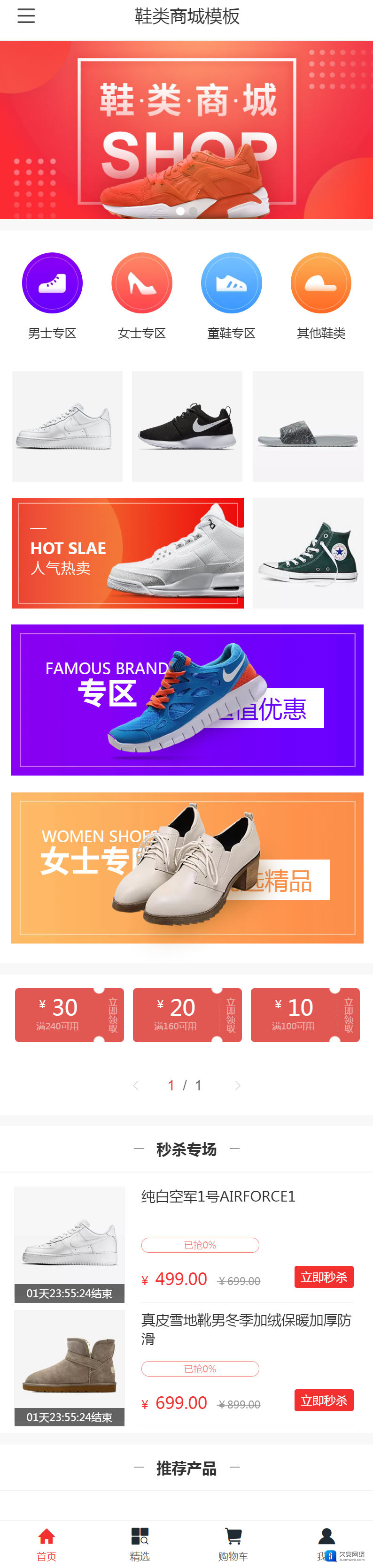View the green Converse sneaker tile
Viewport: 373px width, 1568px height.
tap(308, 553)
